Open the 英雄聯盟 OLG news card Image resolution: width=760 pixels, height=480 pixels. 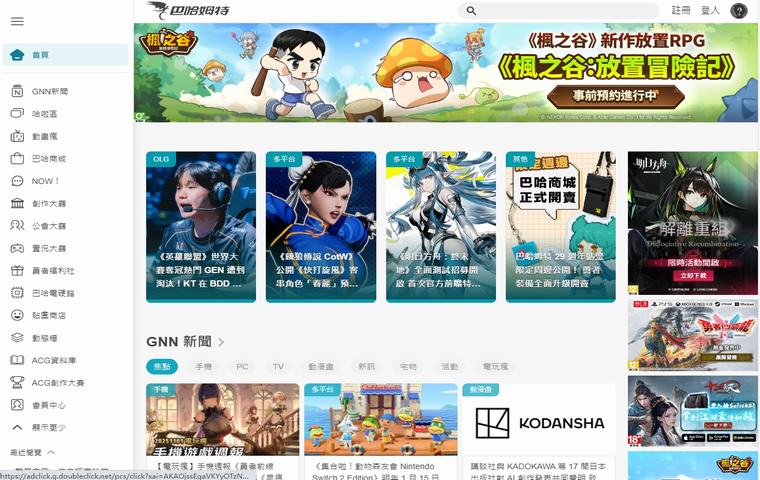201,227
